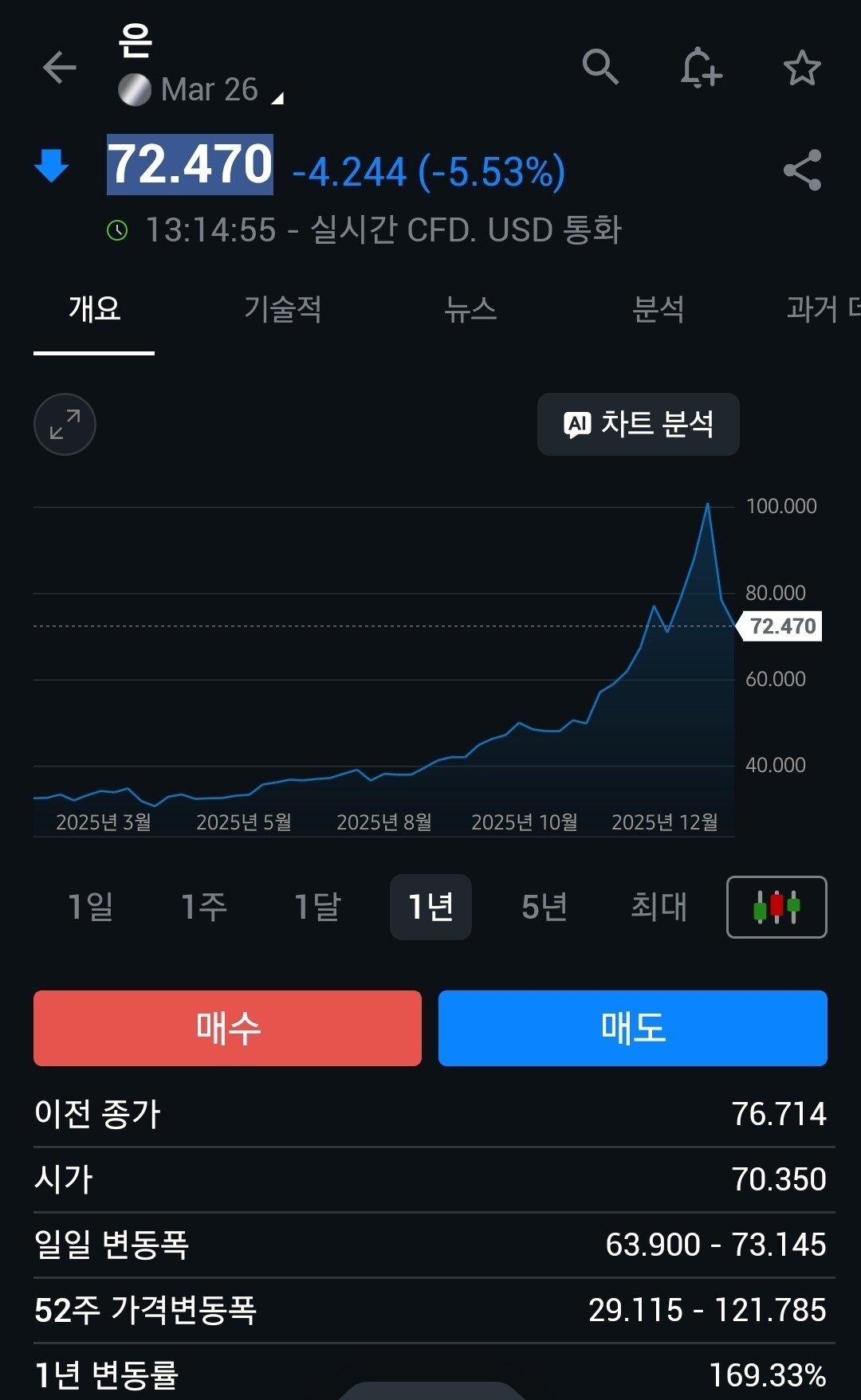Switch to the 분석 tab
The image size is (861, 1400).
click(658, 309)
